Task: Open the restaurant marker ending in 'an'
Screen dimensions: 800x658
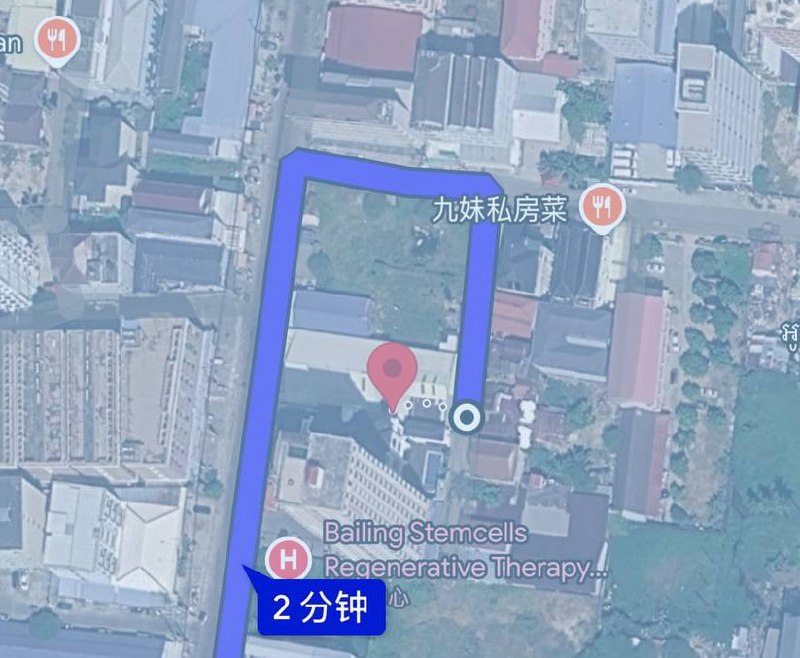Action: coord(52,40)
